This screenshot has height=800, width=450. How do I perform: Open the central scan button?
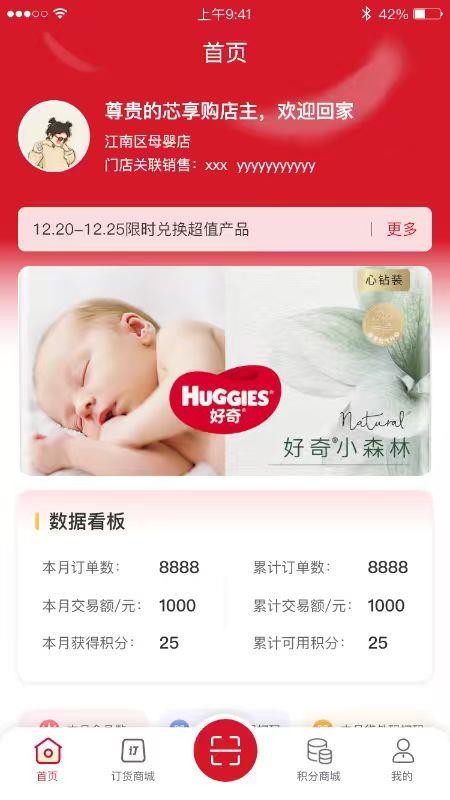coord(225,751)
